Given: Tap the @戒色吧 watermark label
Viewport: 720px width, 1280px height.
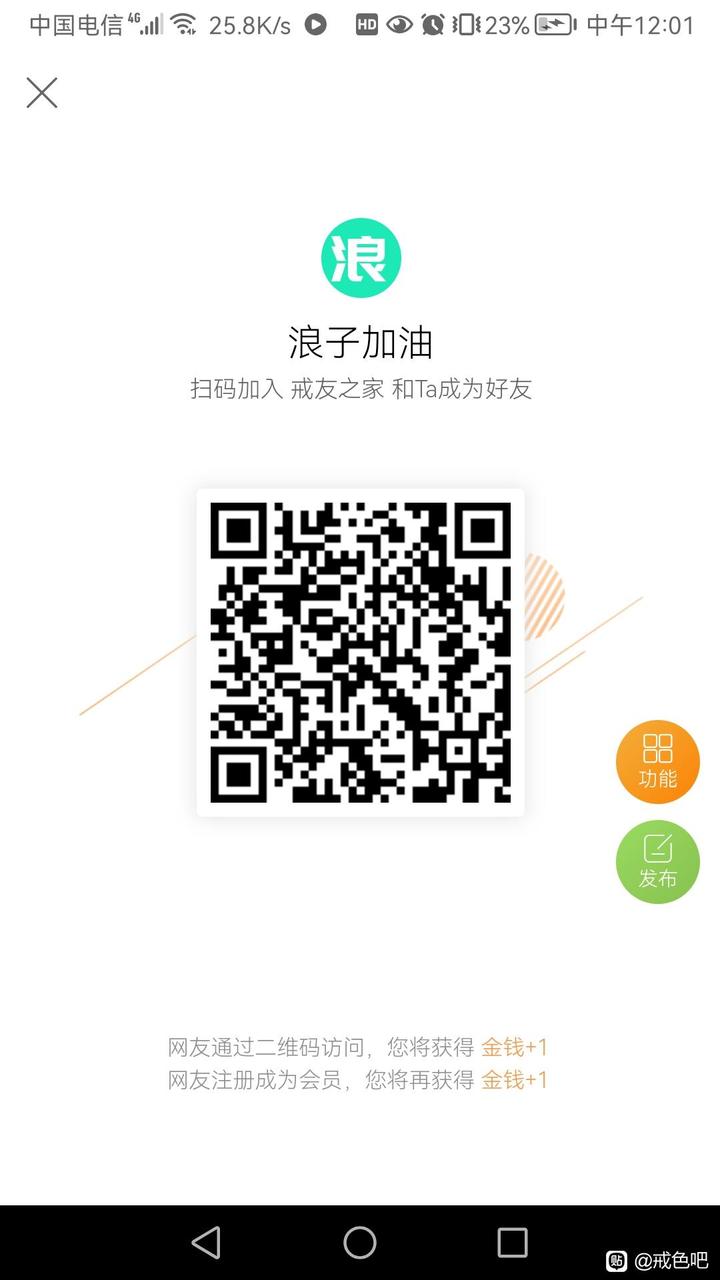Looking at the screenshot, I should tap(660, 1262).
